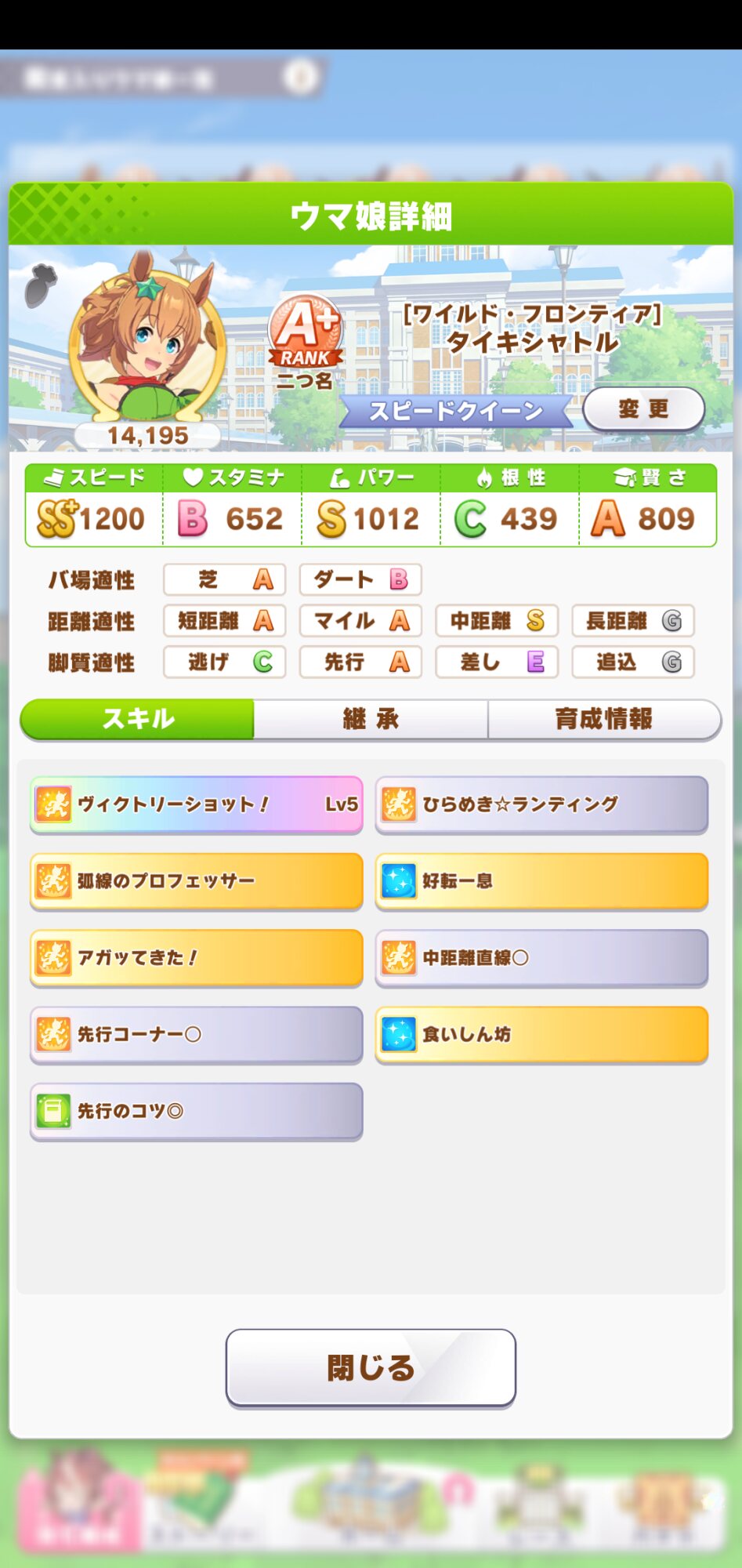Select the 食いしん坊 skill

tap(541, 1035)
